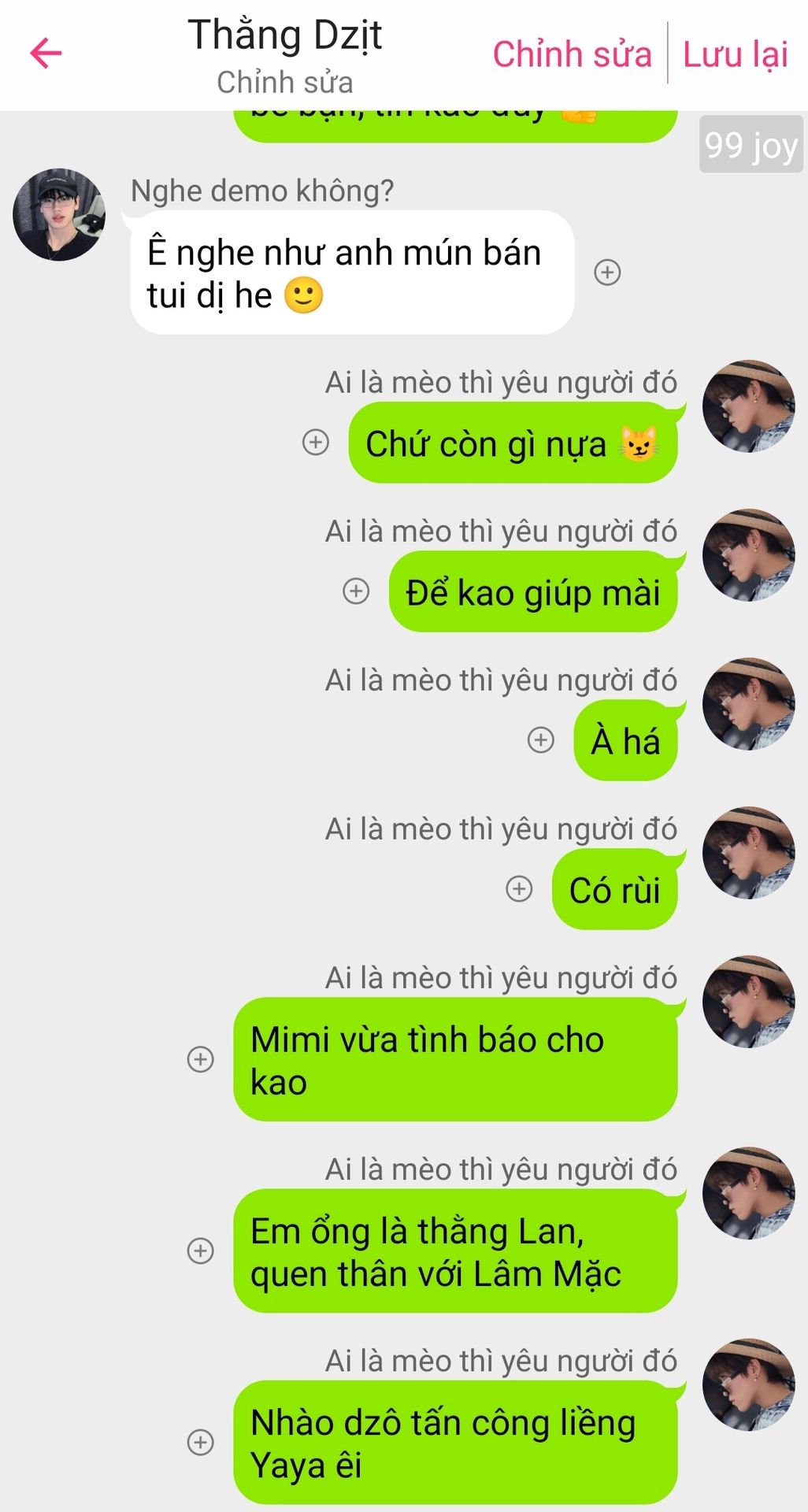Select the 'Nhào dzô tấn công liềng' bubble
The height and width of the screenshot is (1512, 808).
454,1443
